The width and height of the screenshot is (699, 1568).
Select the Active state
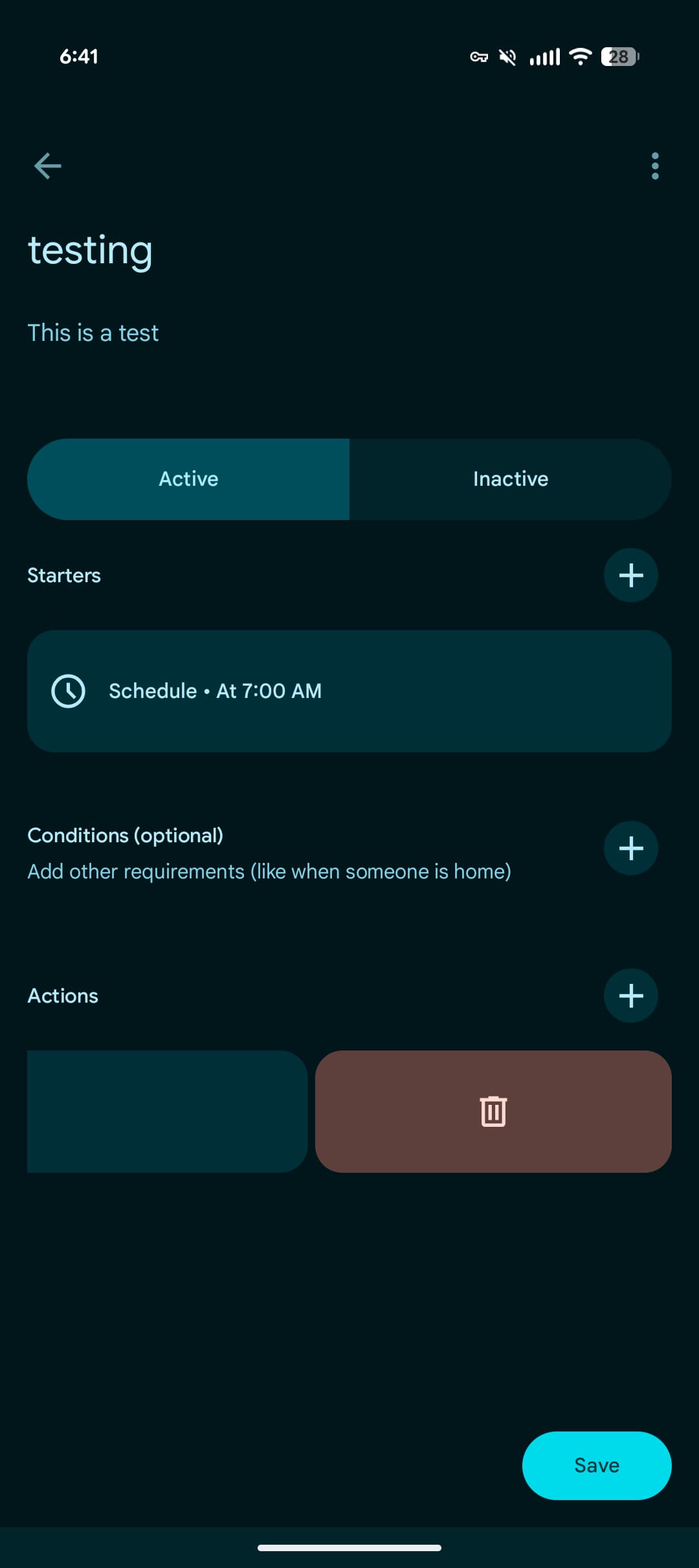(188, 479)
